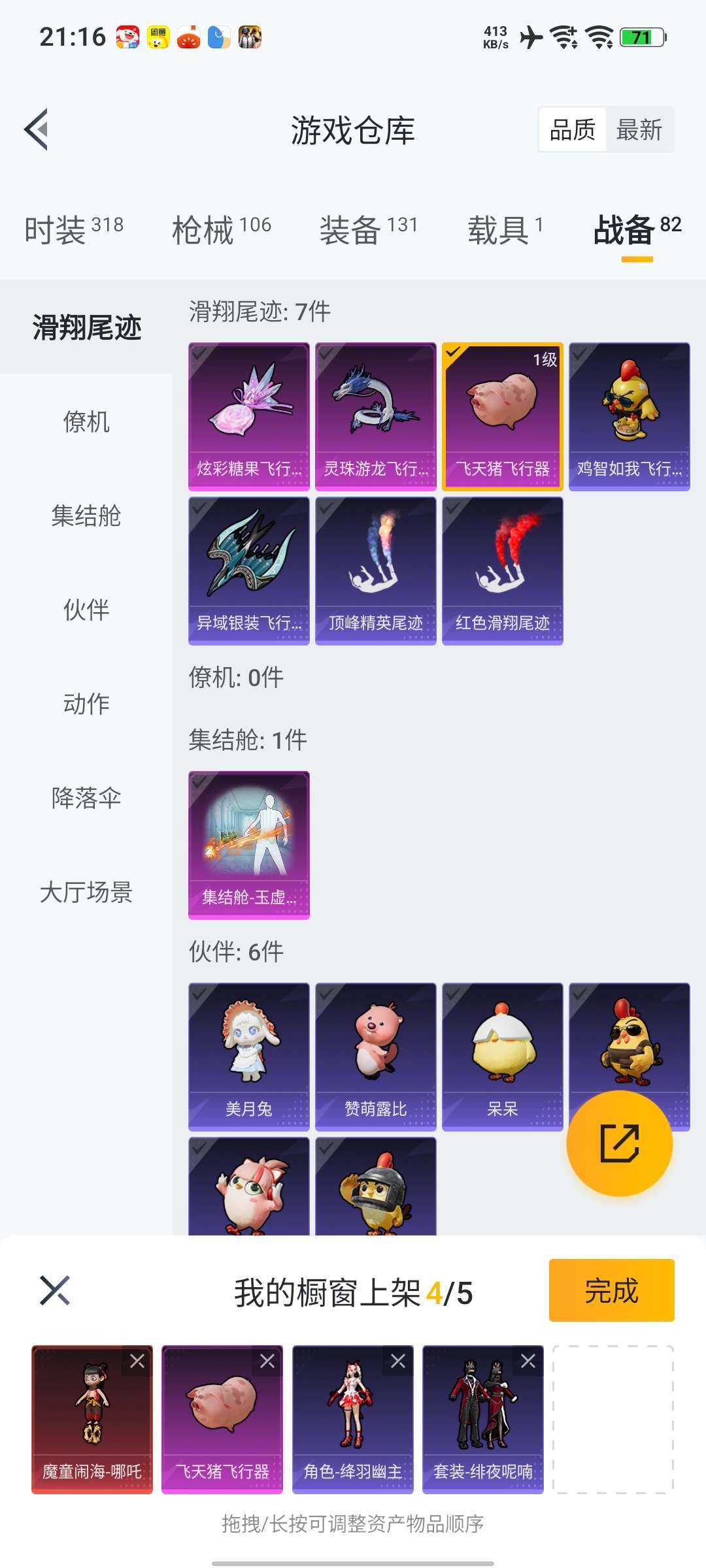The height and width of the screenshot is (1568, 706).
Task: Select the 红色滑翔尾迹 item
Action: click(x=502, y=570)
